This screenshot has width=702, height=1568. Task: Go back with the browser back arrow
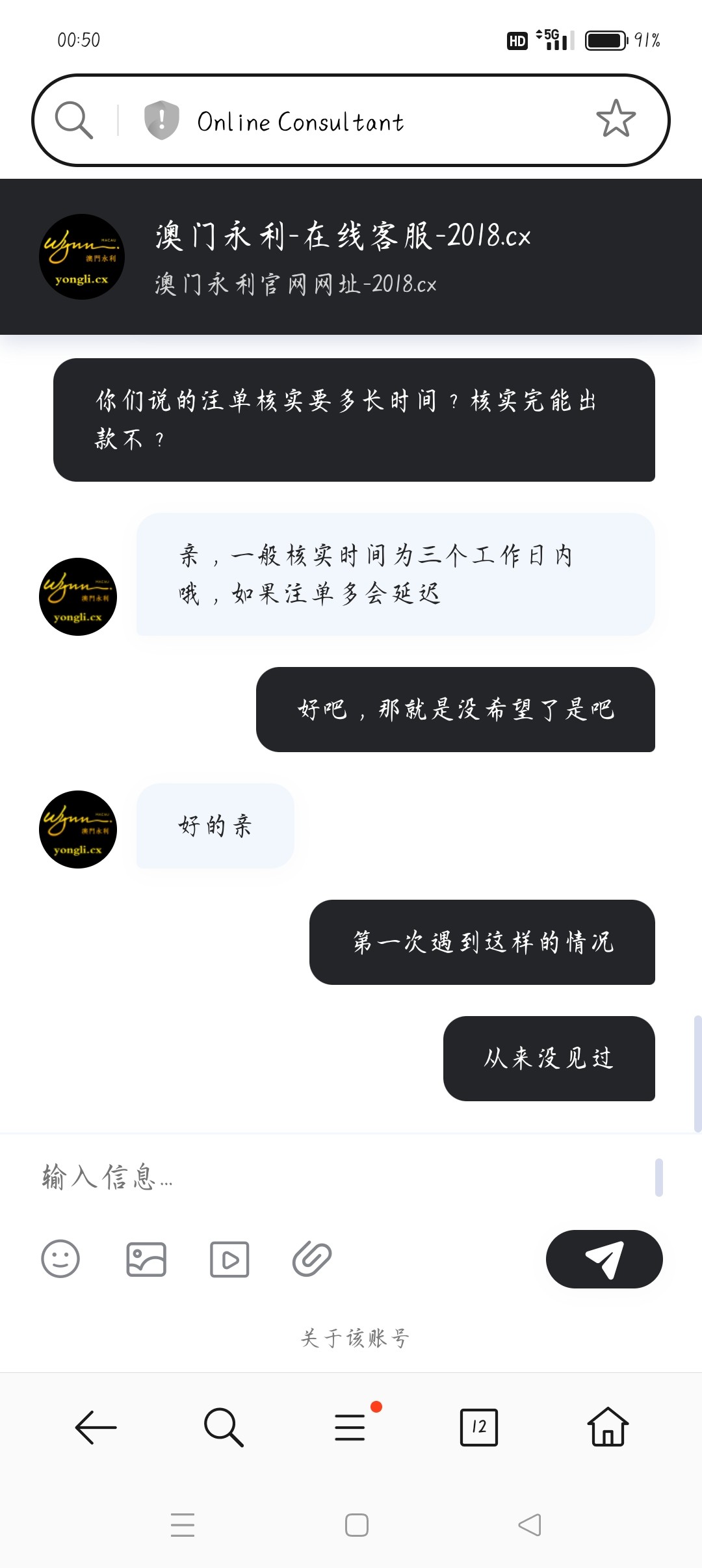pyautogui.click(x=96, y=1428)
